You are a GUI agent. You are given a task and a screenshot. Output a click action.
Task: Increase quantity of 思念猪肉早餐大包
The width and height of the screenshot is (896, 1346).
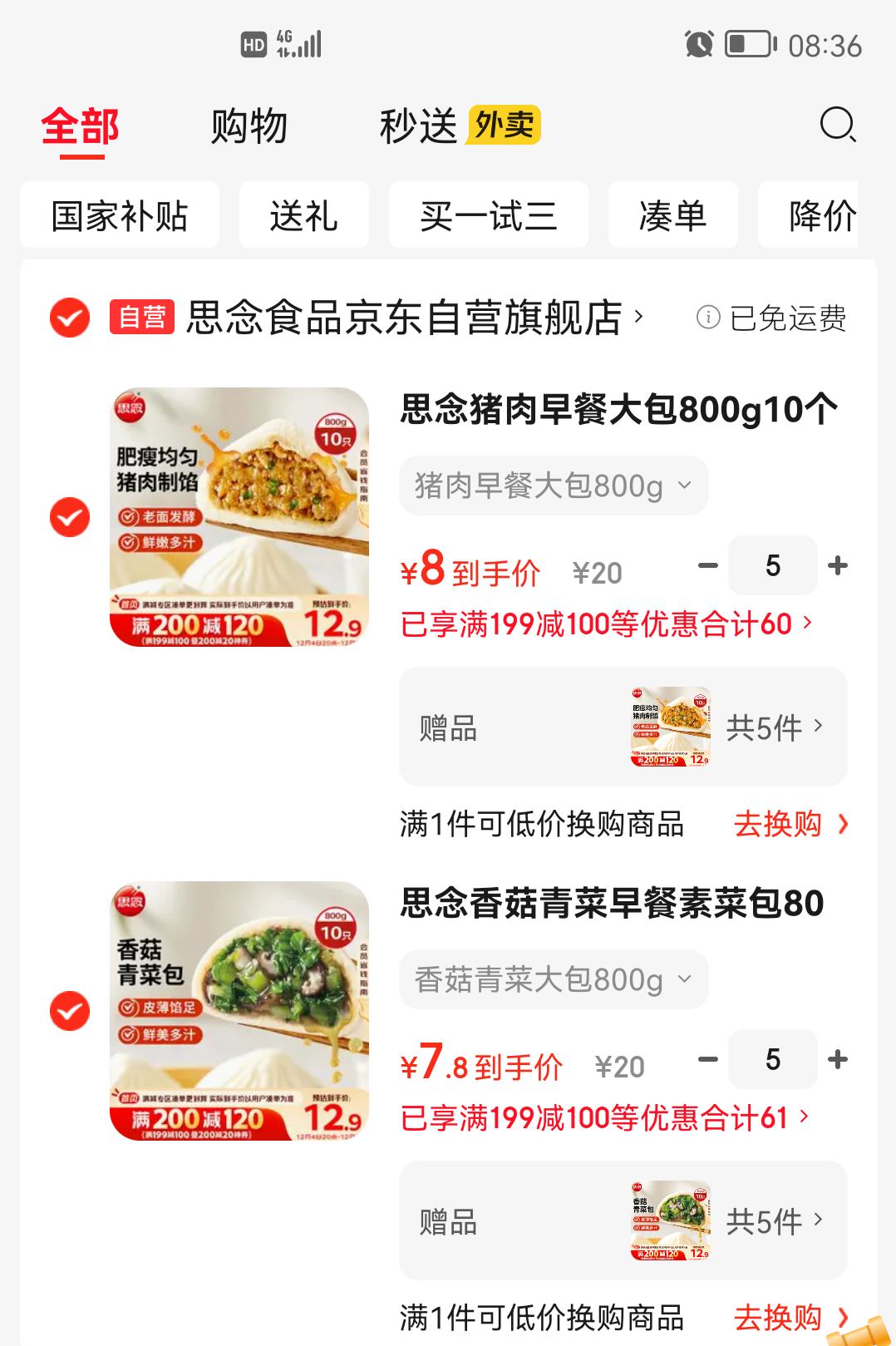click(838, 566)
